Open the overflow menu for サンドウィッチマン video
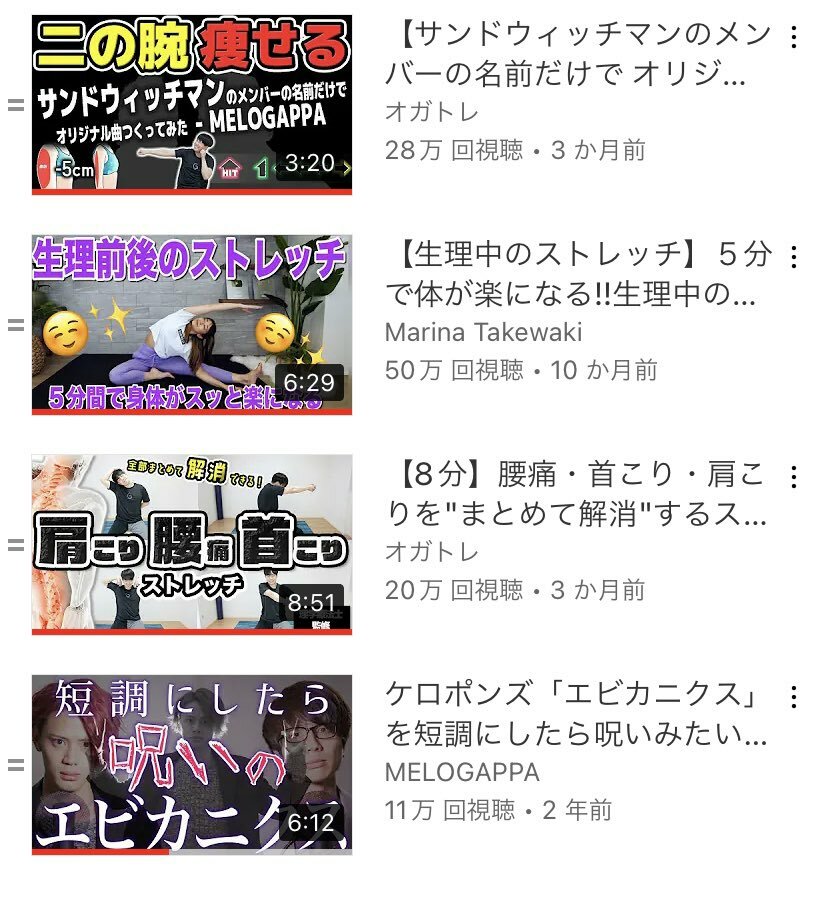The image size is (828, 903). [x=793, y=38]
